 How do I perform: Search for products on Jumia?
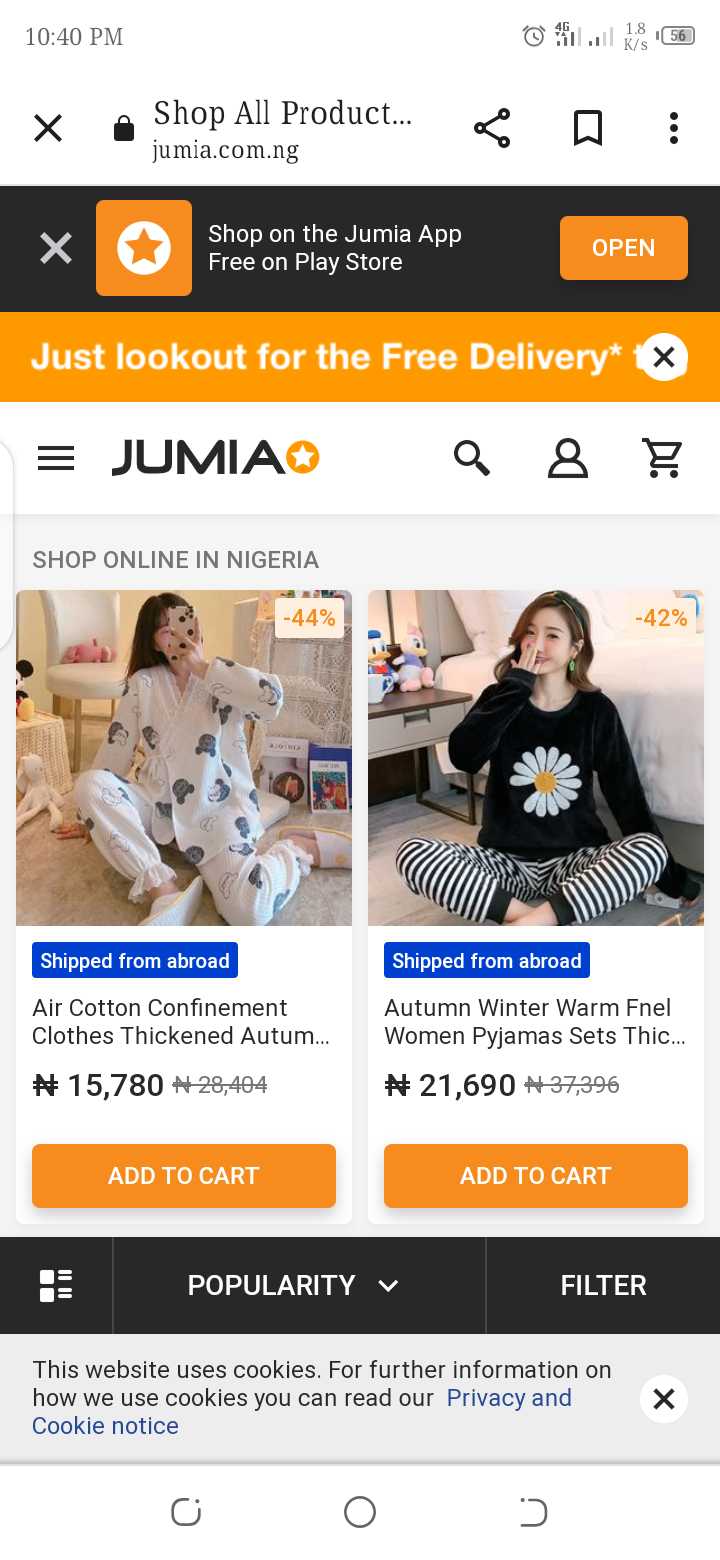(x=472, y=458)
